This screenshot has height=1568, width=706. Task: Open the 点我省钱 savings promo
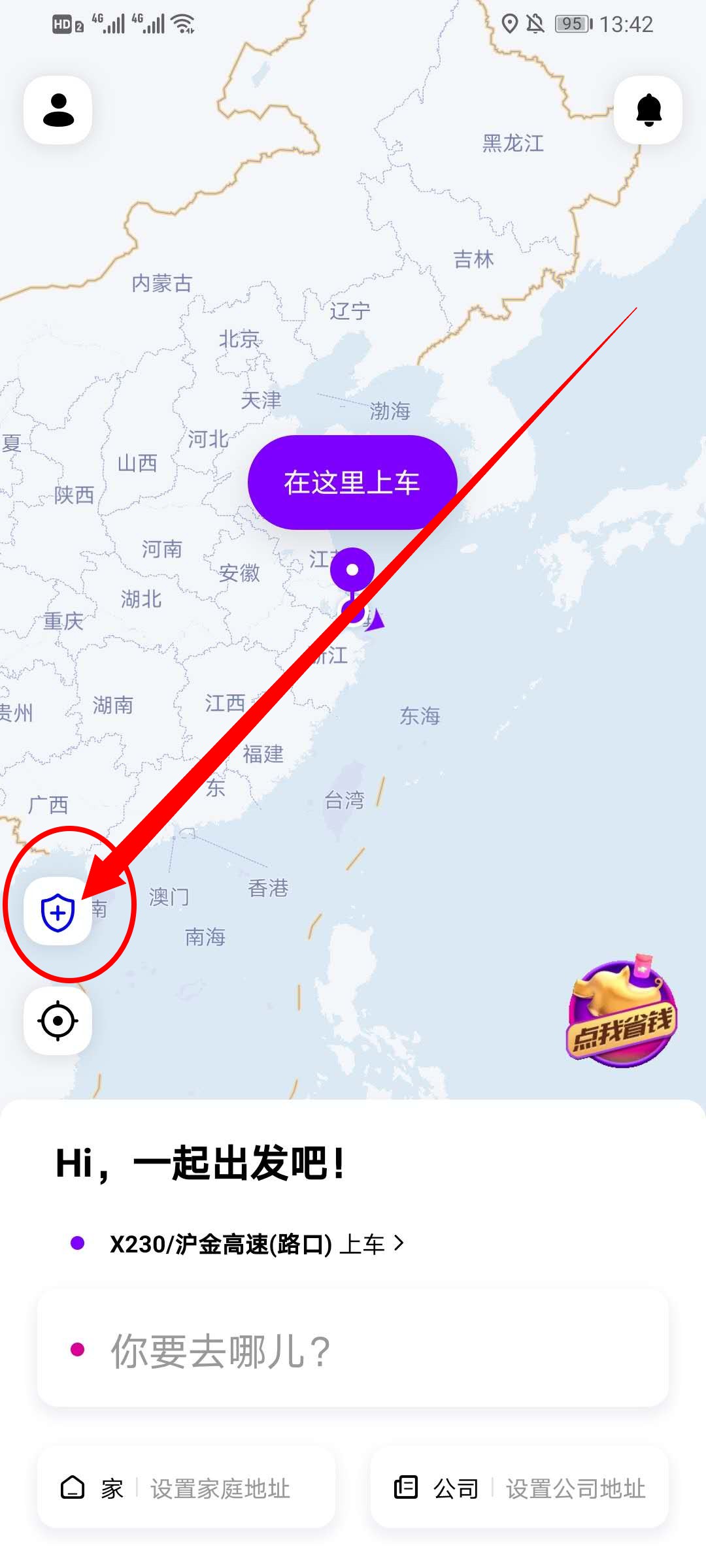pyautogui.click(x=621, y=1014)
